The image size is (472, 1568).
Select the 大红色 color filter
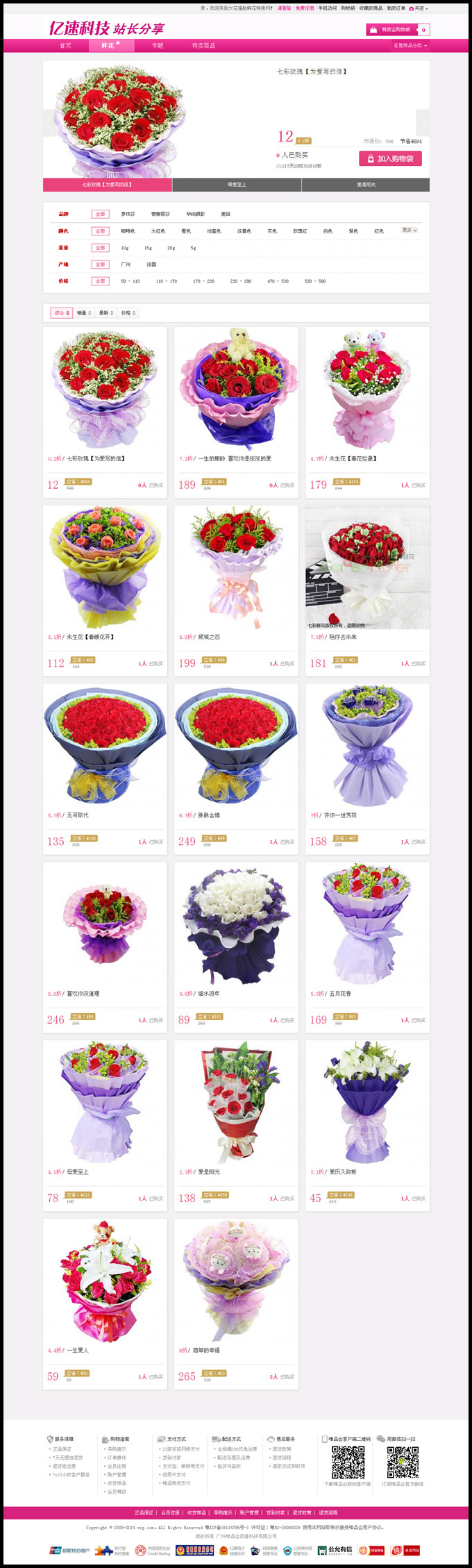point(158,231)
